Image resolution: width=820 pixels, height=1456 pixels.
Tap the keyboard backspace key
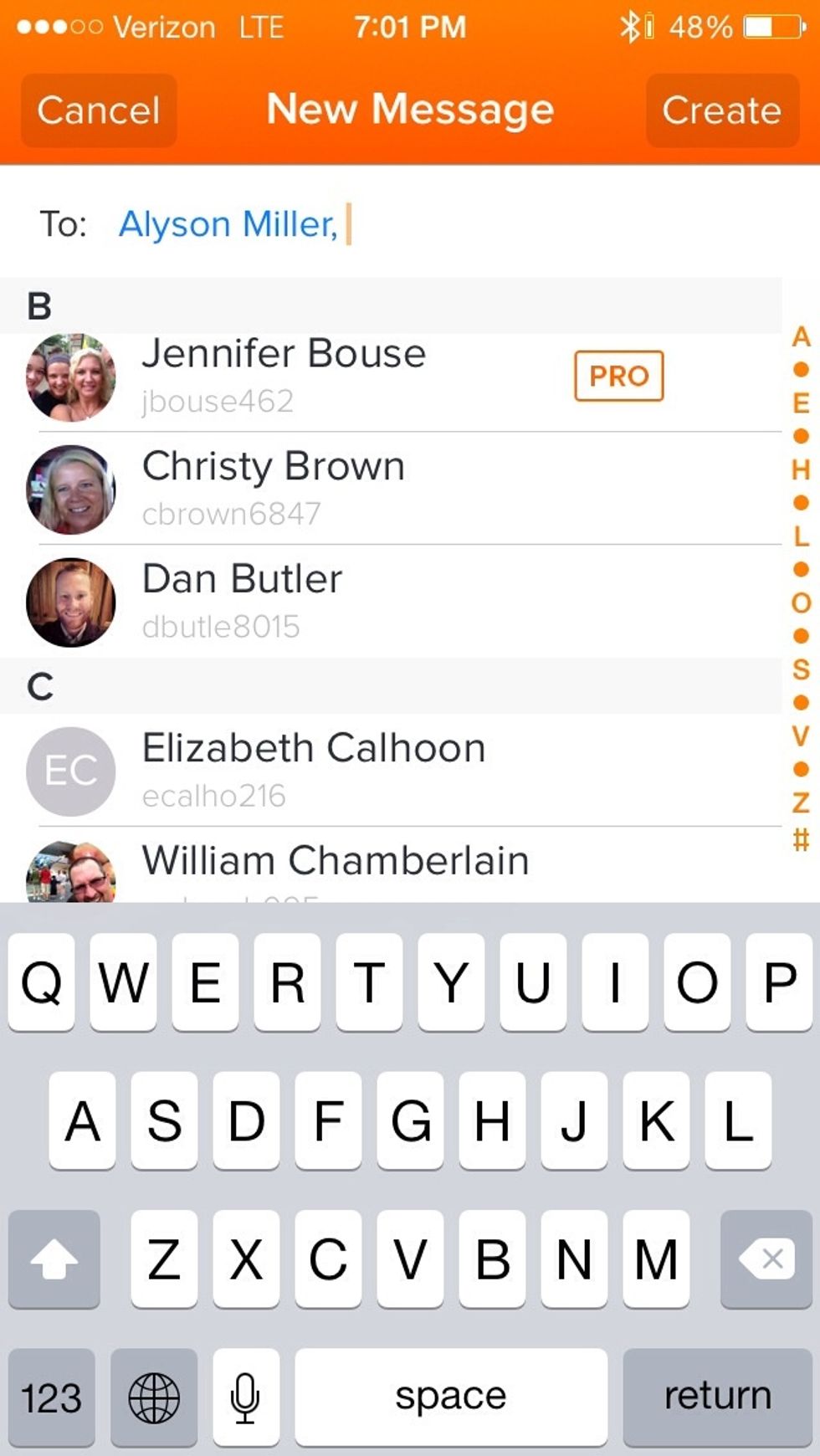(766, 1259)
